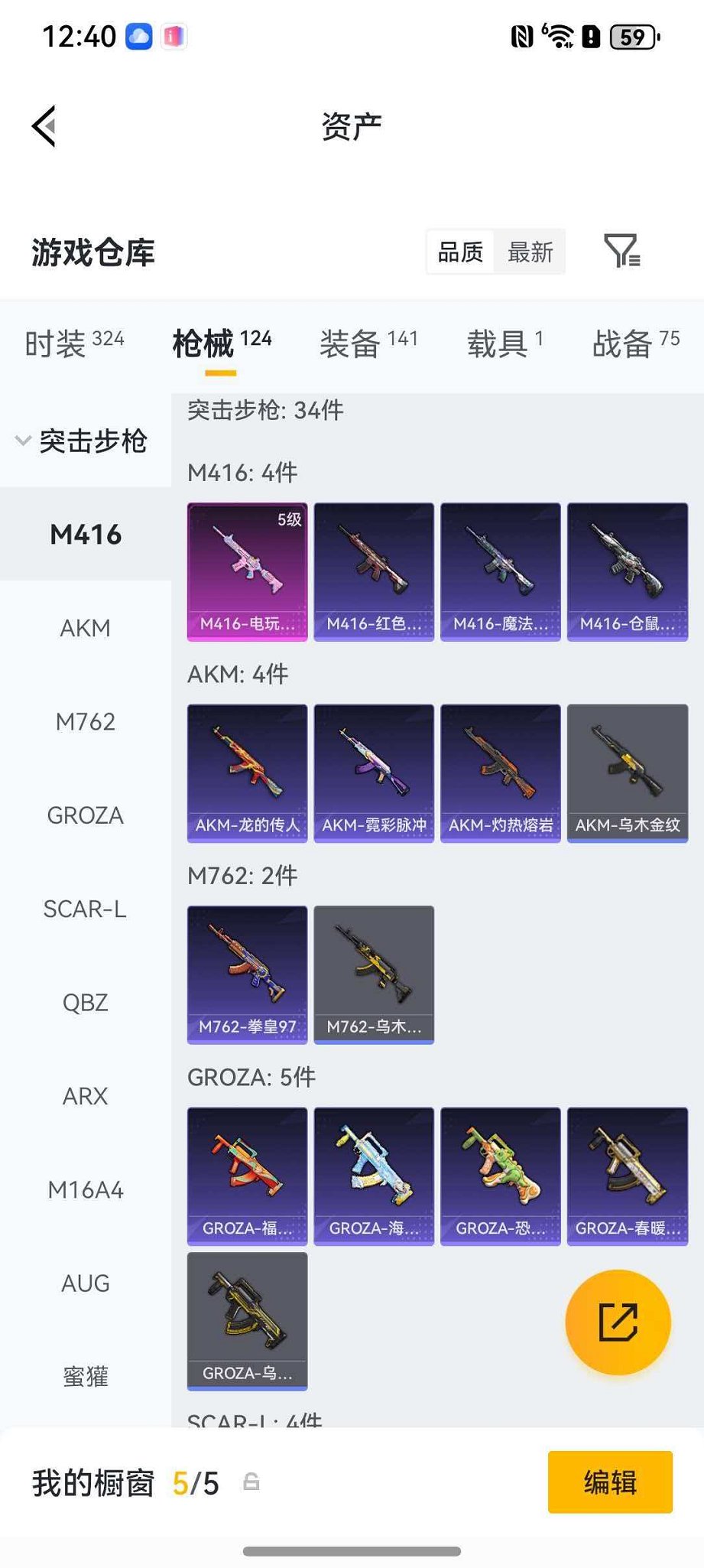The image size is (704, 1568).
Task: View the AKM-龙的传人 skin
Action: click(248, 773)
